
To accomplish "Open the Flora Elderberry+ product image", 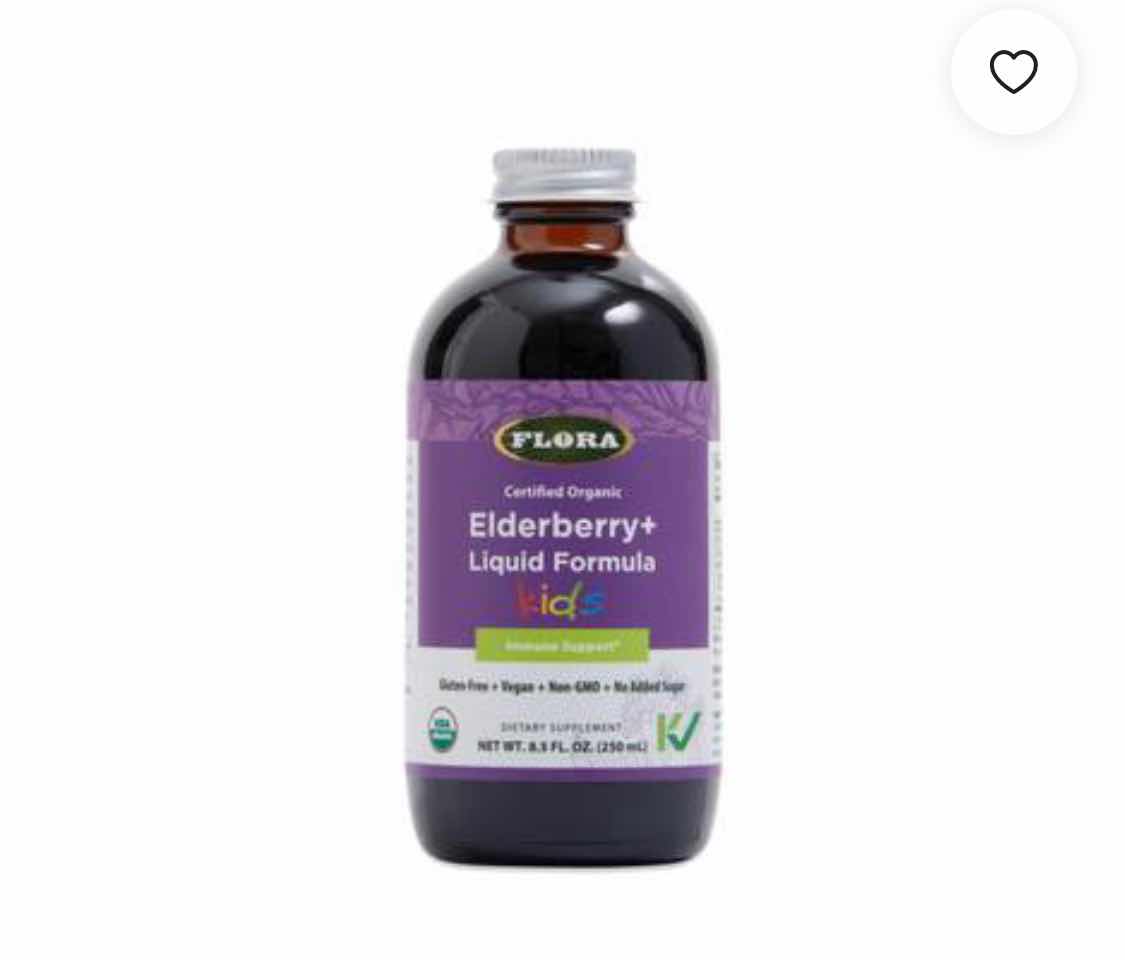I will [x=563, y=510].
